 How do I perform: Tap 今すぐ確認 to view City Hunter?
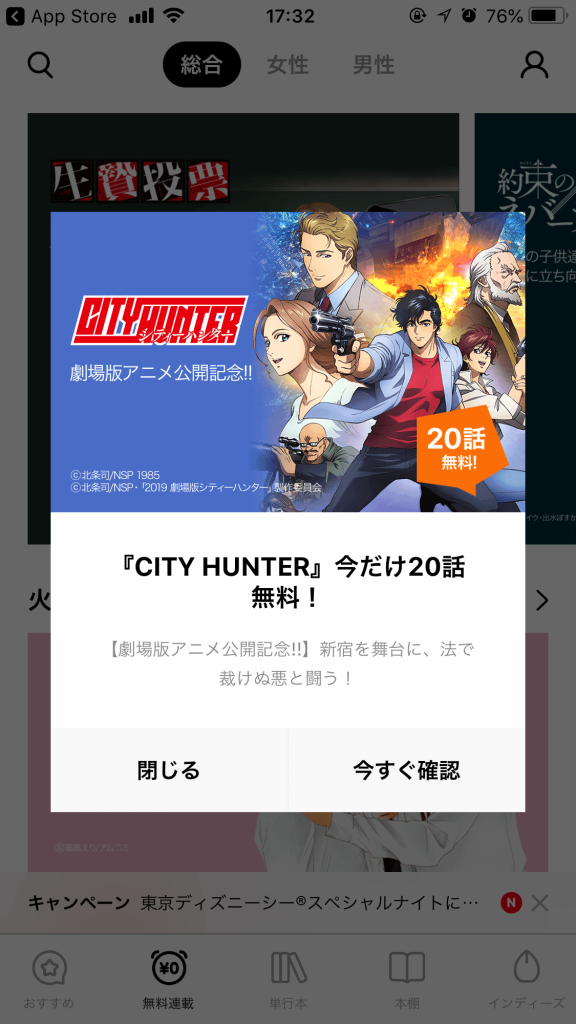coord(406,770)
